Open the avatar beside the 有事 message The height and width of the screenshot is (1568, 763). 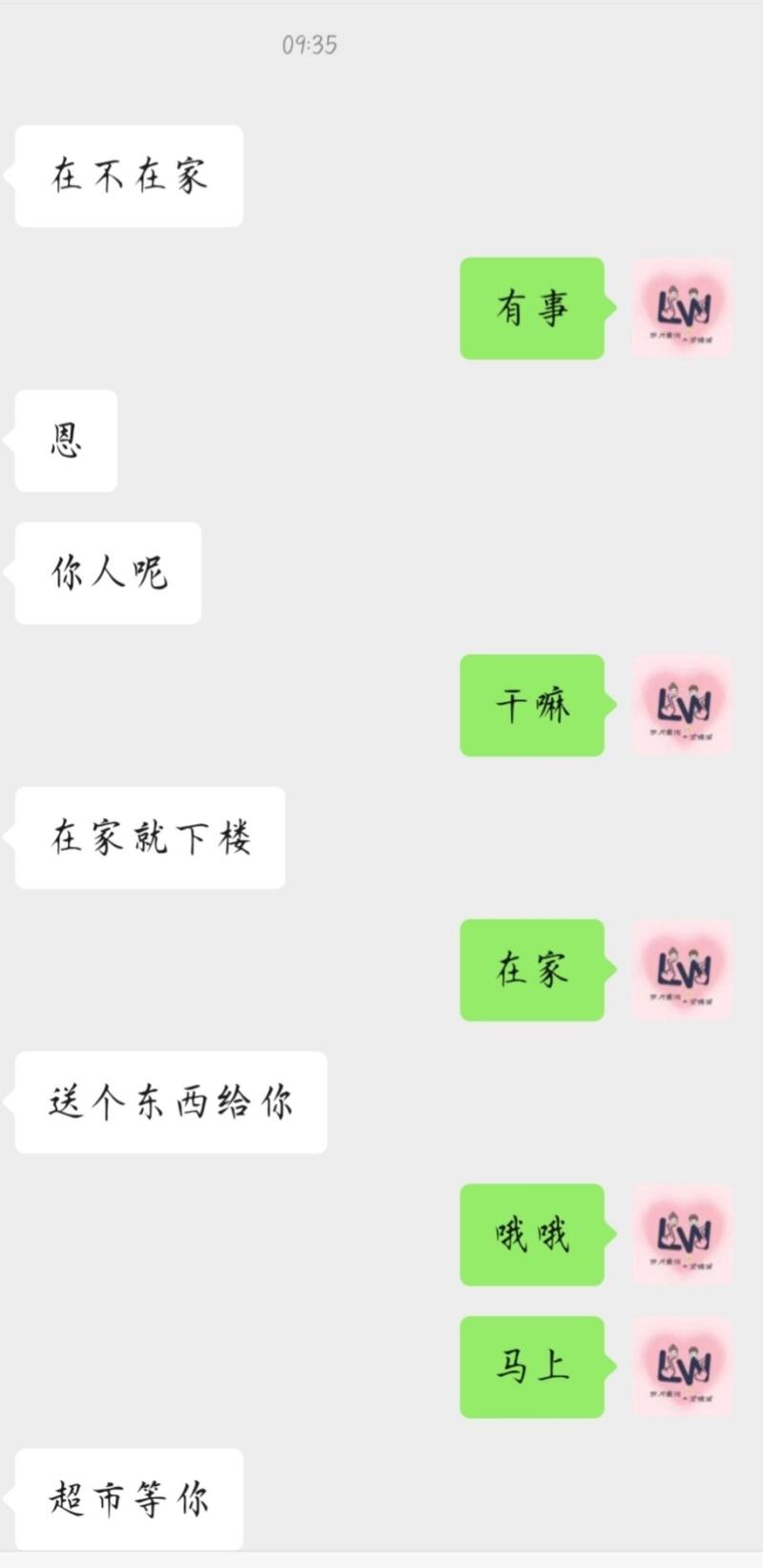(x=682, y=308)
